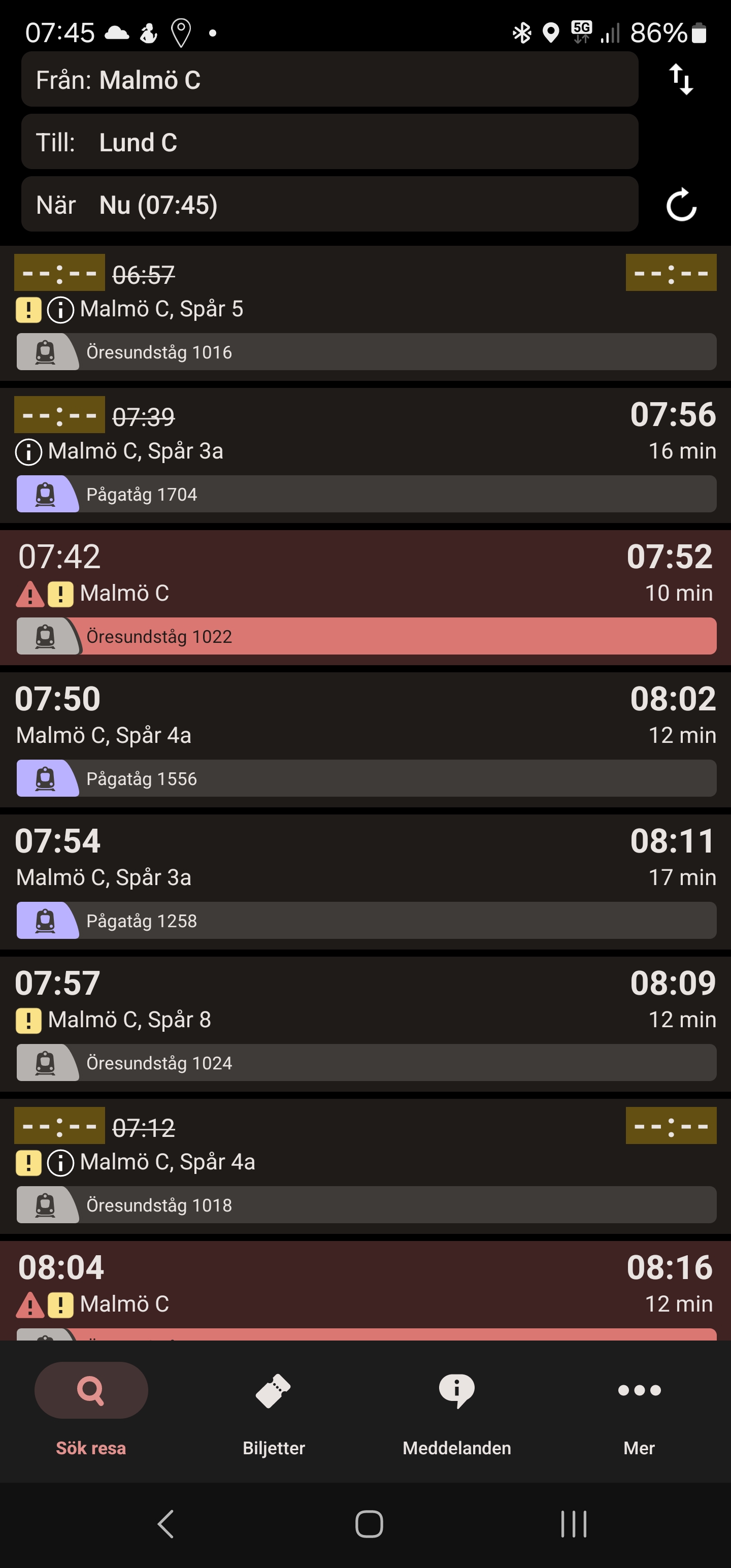The image size is (731, 1568).
Task: Select the Öresundståg 1022 departure
Action: coord(365,598)
